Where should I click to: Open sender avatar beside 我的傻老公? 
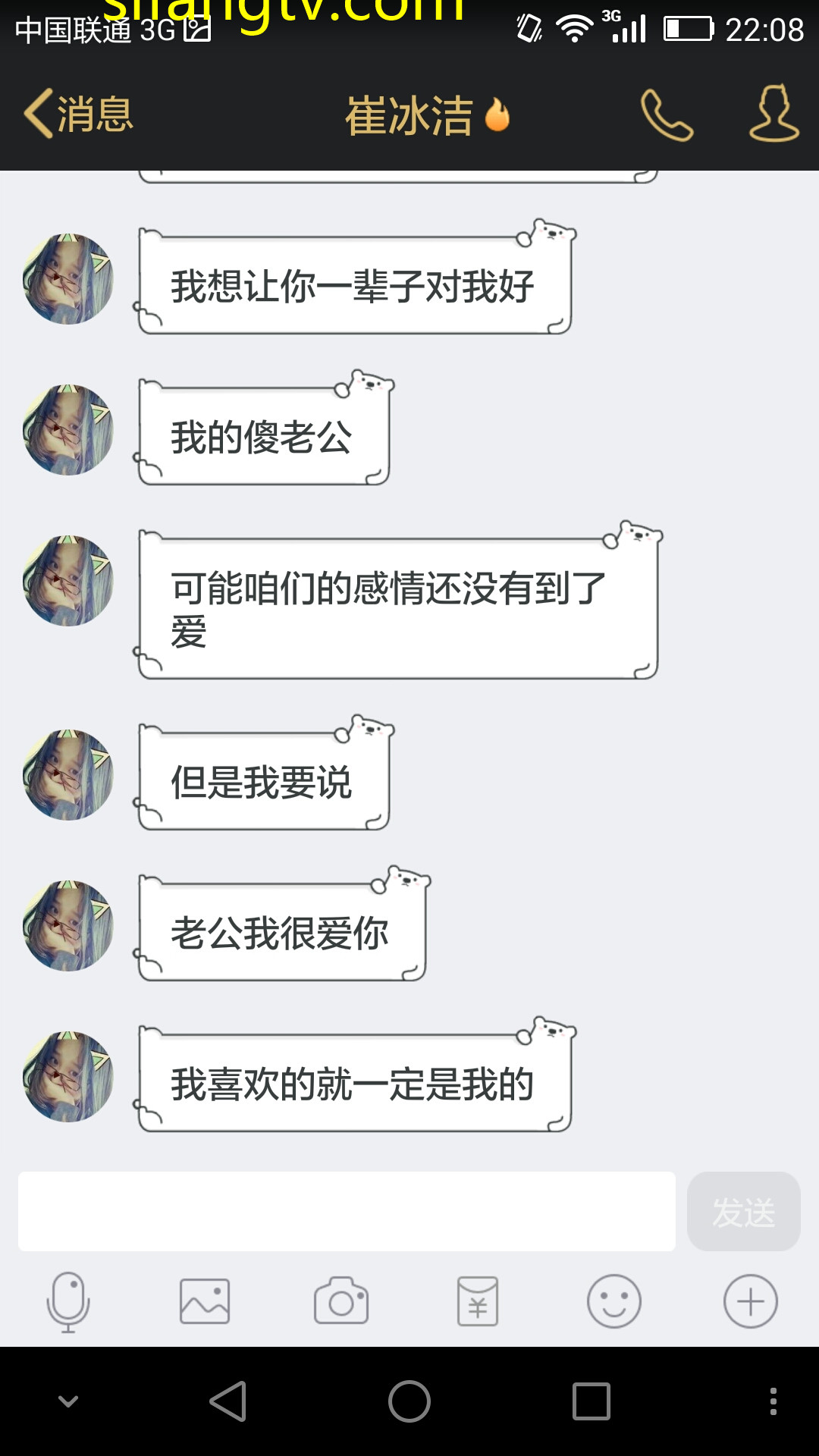pos(68,430)
